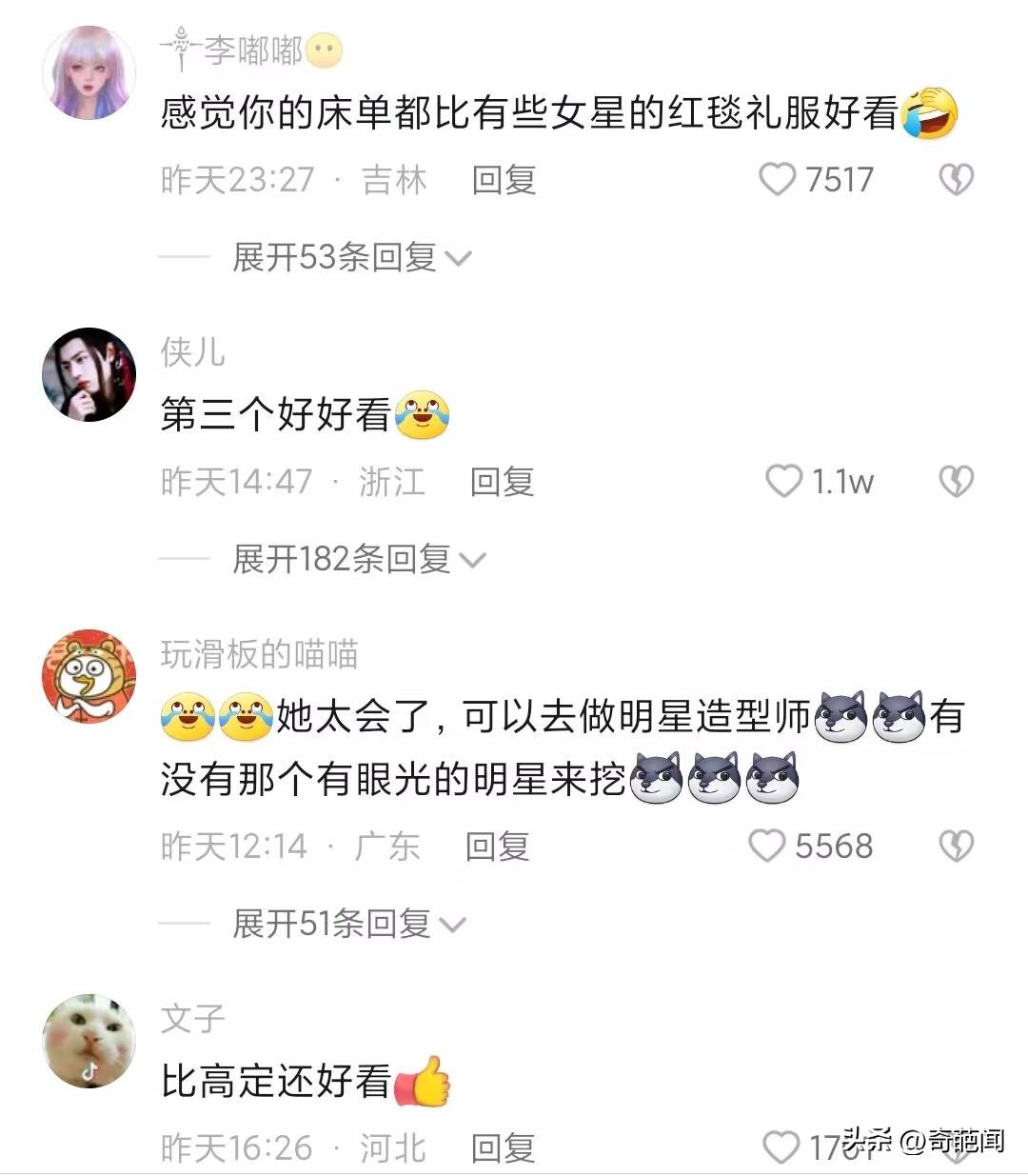Reply to 李嘟嘟's comment
1028x1176 pixels.
pyautogui.click(x=504, y=179)
